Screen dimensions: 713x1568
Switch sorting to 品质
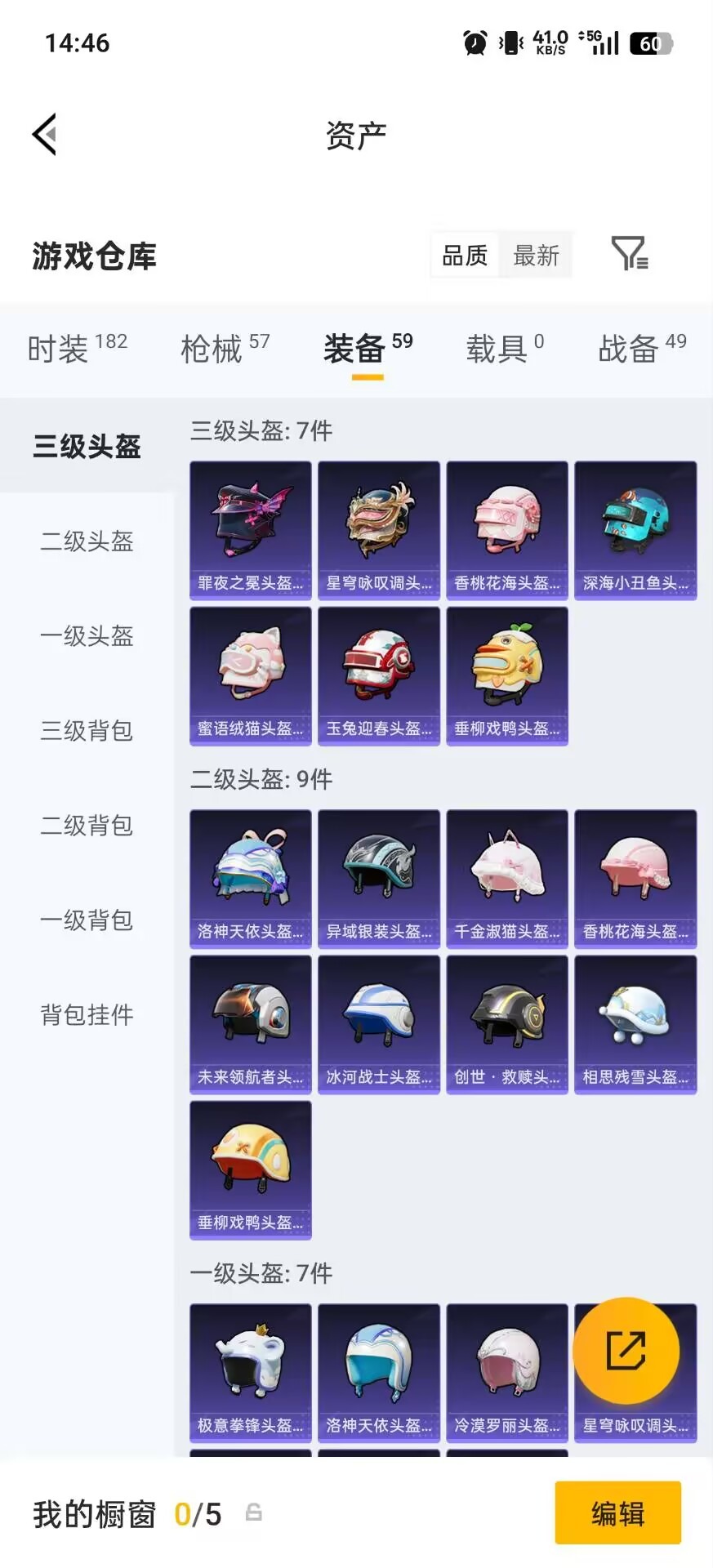click(x=463, y=255)
